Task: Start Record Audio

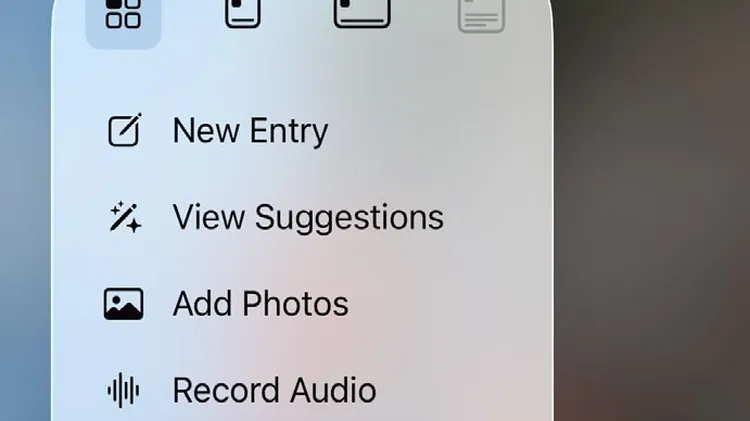Action: 274,390
